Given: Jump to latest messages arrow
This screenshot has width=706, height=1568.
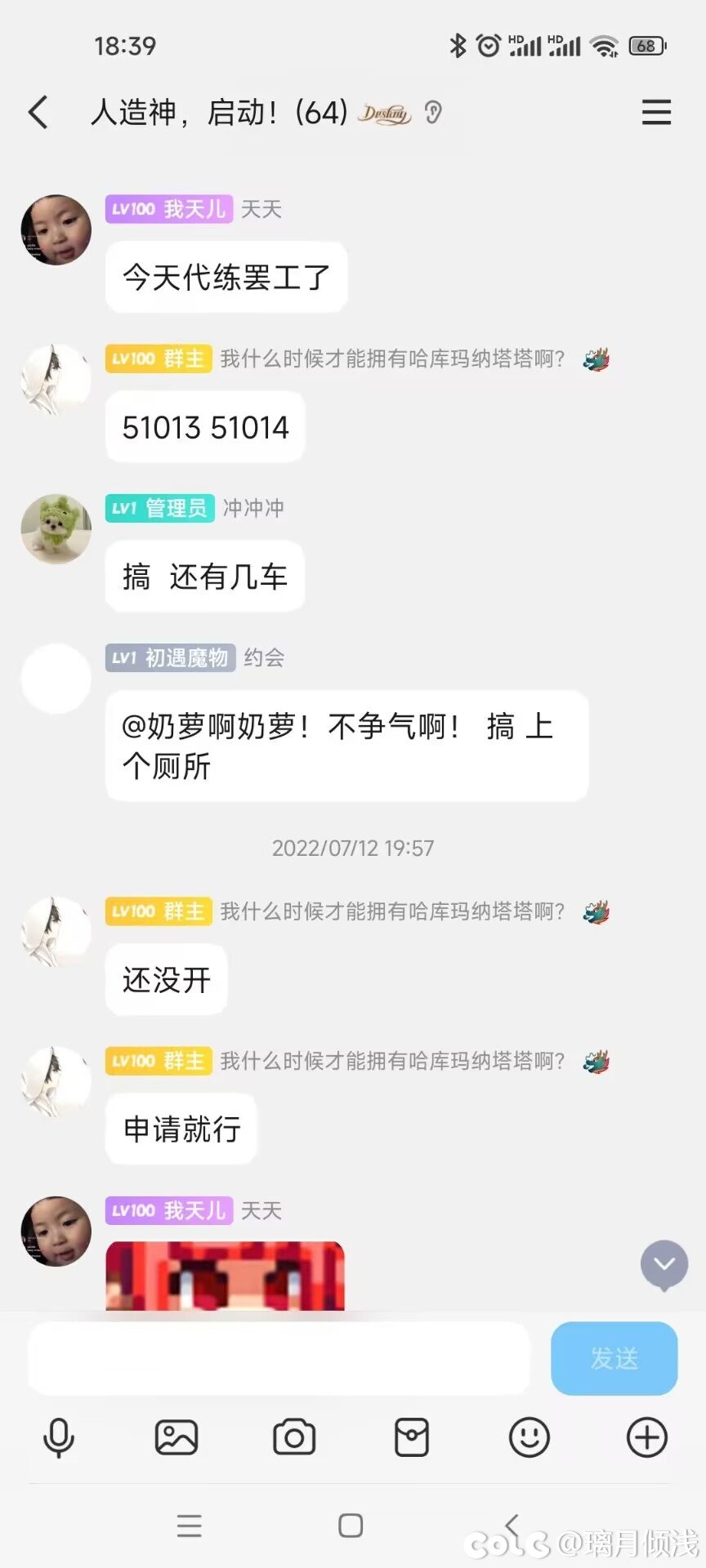Looking at the screenshot, I should tap(664, 1265).
